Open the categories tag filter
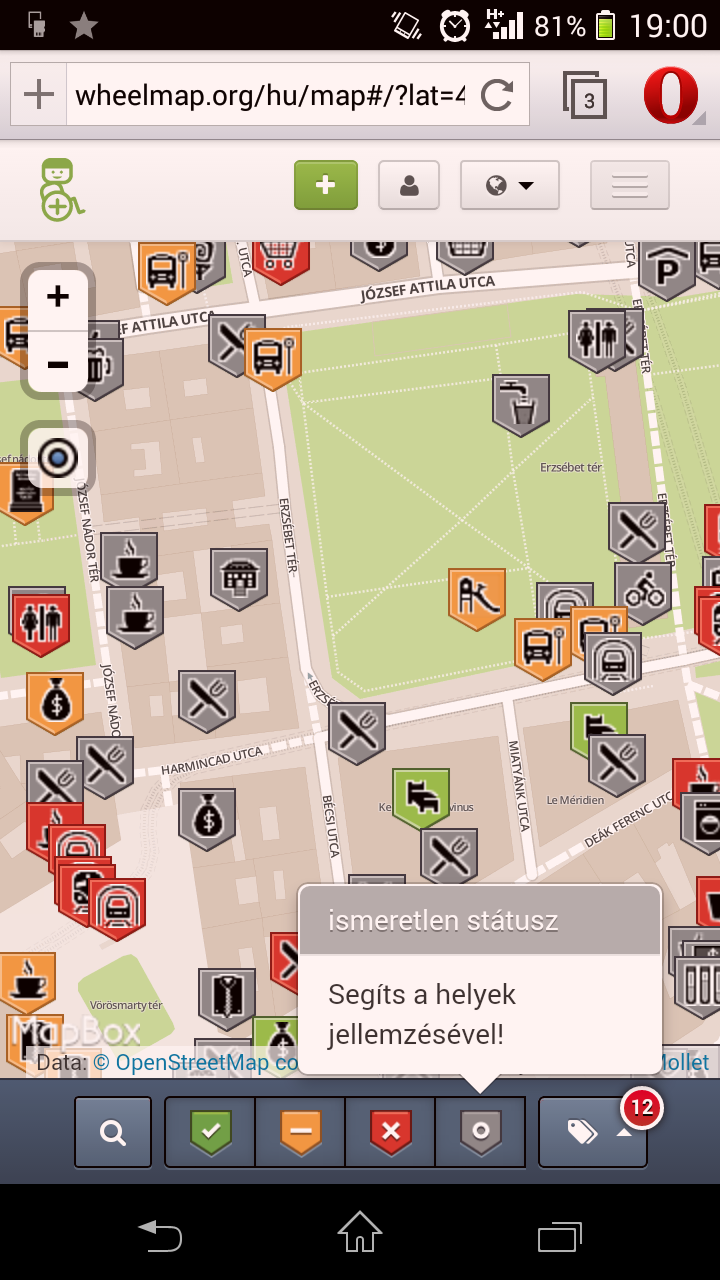Screen dimensions: 720x1280 [x=593, y=1132]
